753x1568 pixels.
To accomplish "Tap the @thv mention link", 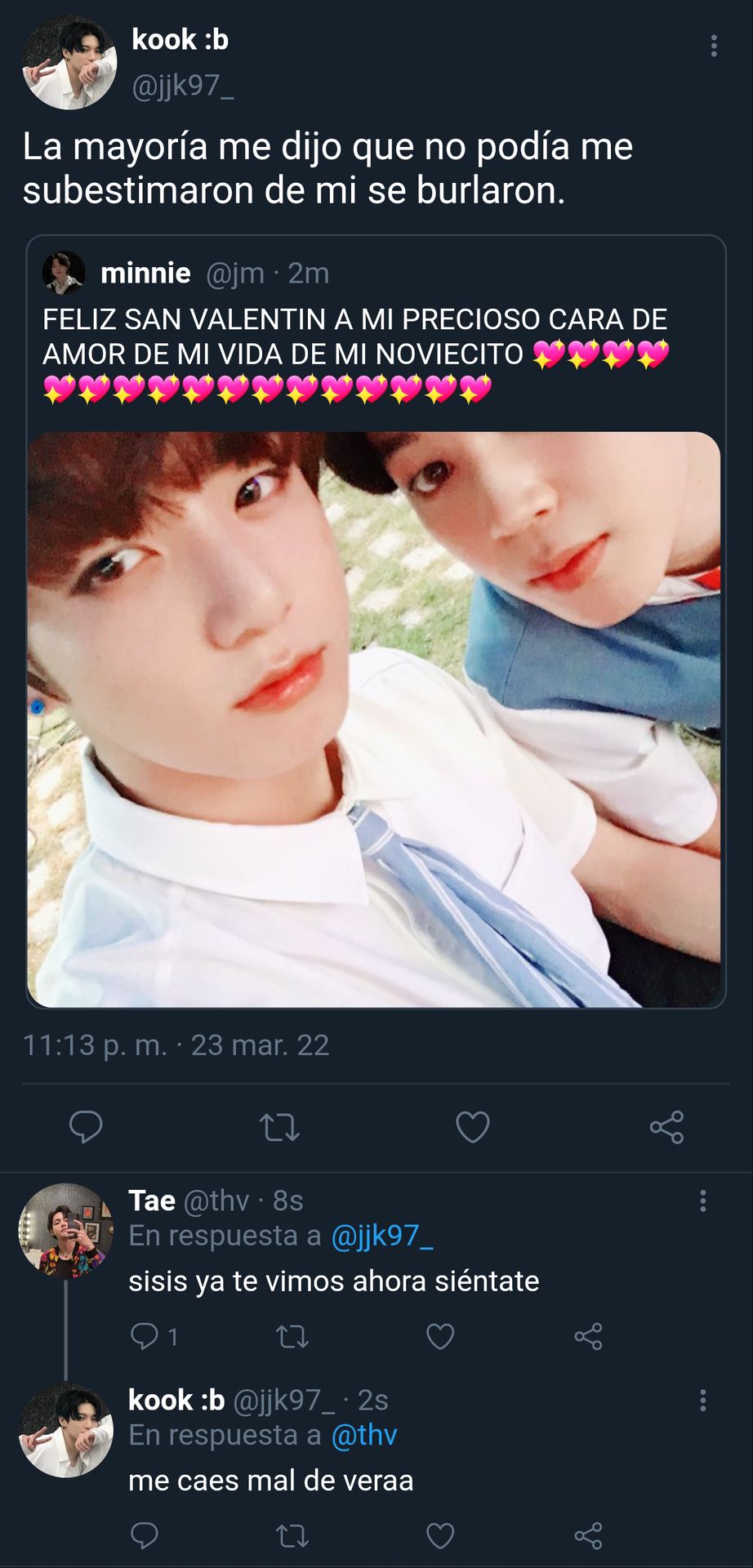I will [363, 1435].
